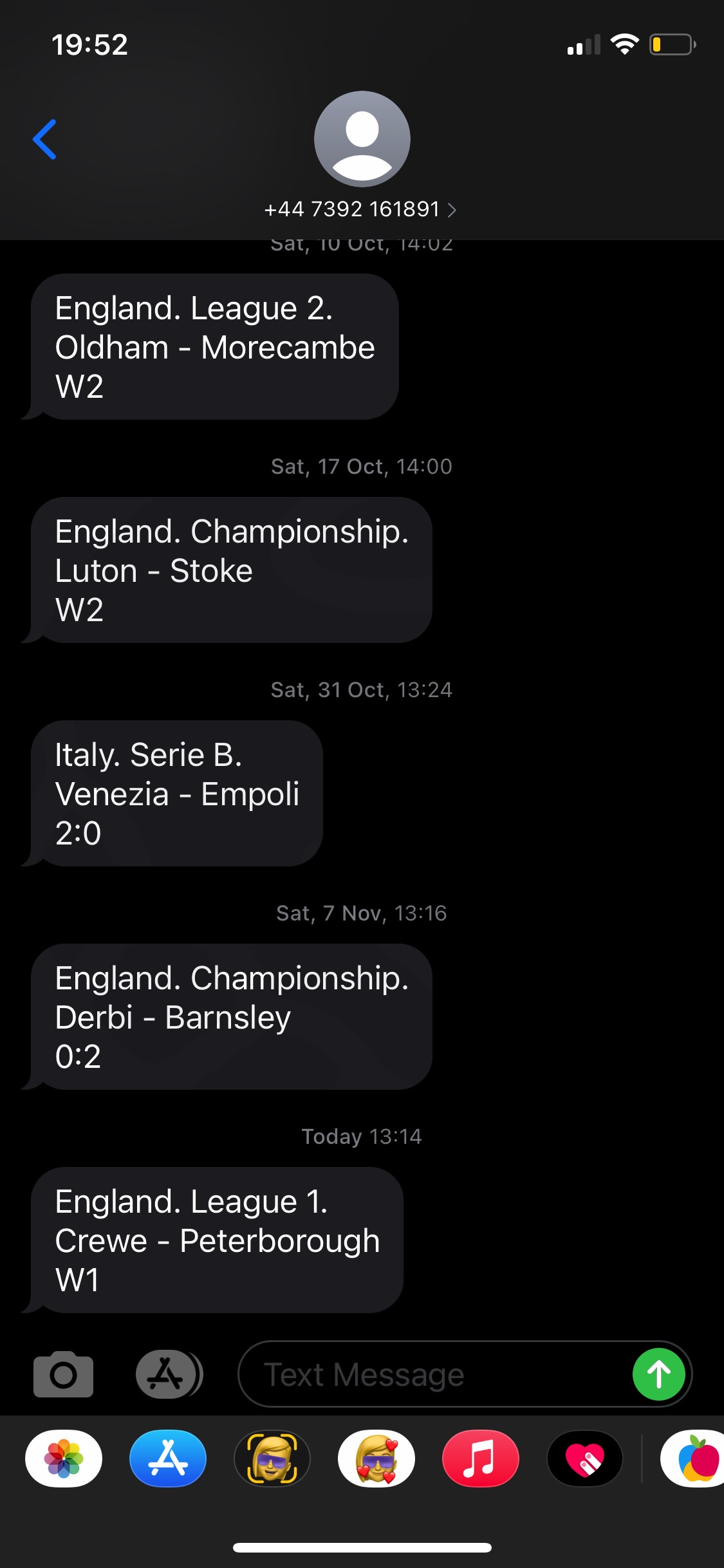Viewport: 724px width, 1568px height.
Task: Open contact details for +44 7392 161891
Action: click(361, 209)
